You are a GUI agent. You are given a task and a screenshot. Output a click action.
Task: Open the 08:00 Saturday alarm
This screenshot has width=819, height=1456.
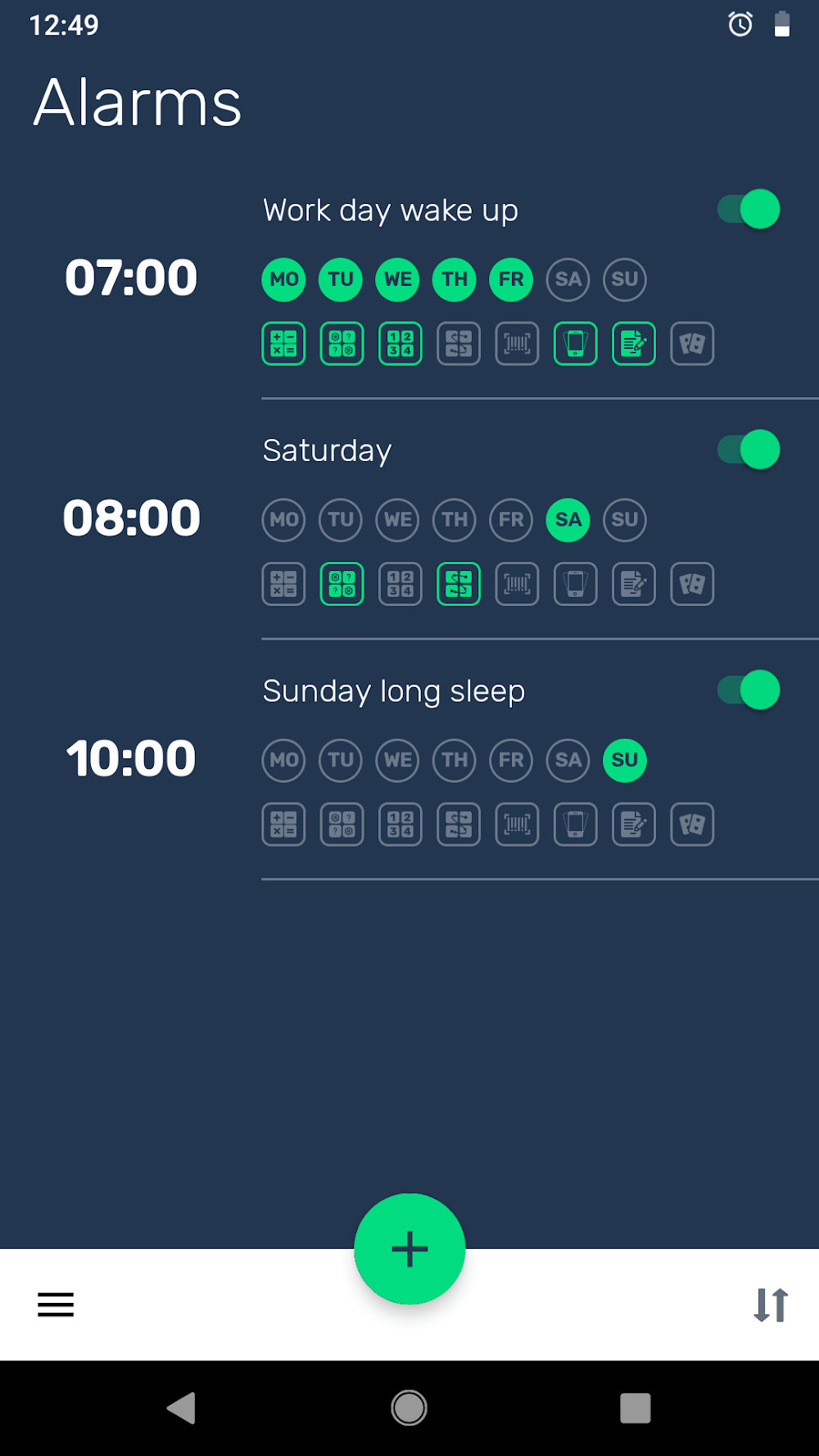pyautogui.click(x=131, y=518)
